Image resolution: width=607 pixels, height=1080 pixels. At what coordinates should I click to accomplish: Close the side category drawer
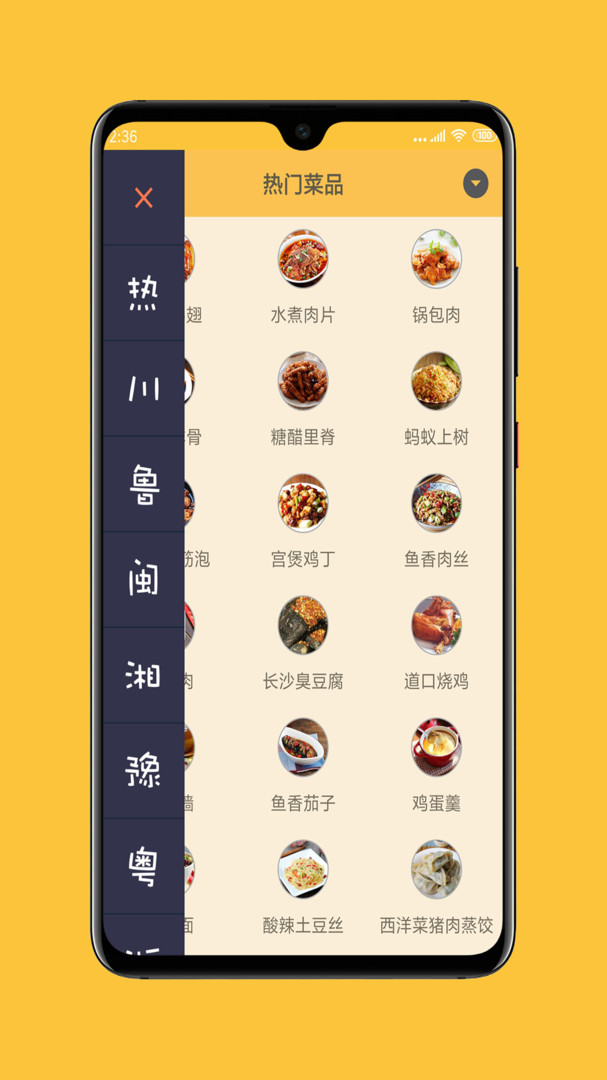(143, 198)
